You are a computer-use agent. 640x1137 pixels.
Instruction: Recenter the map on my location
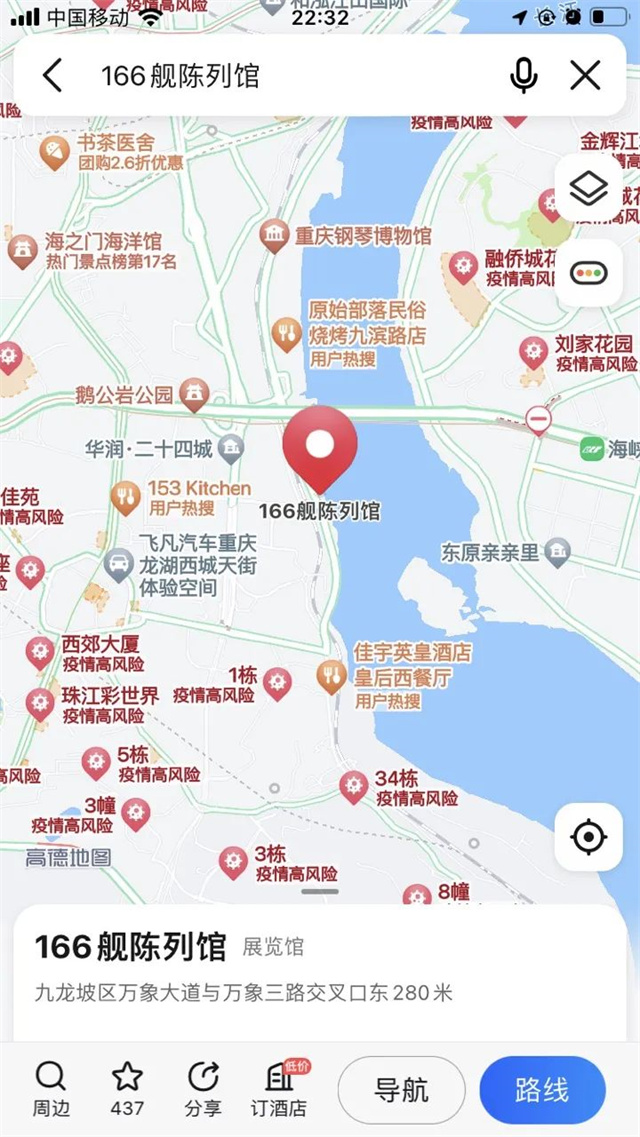point(588,836)
